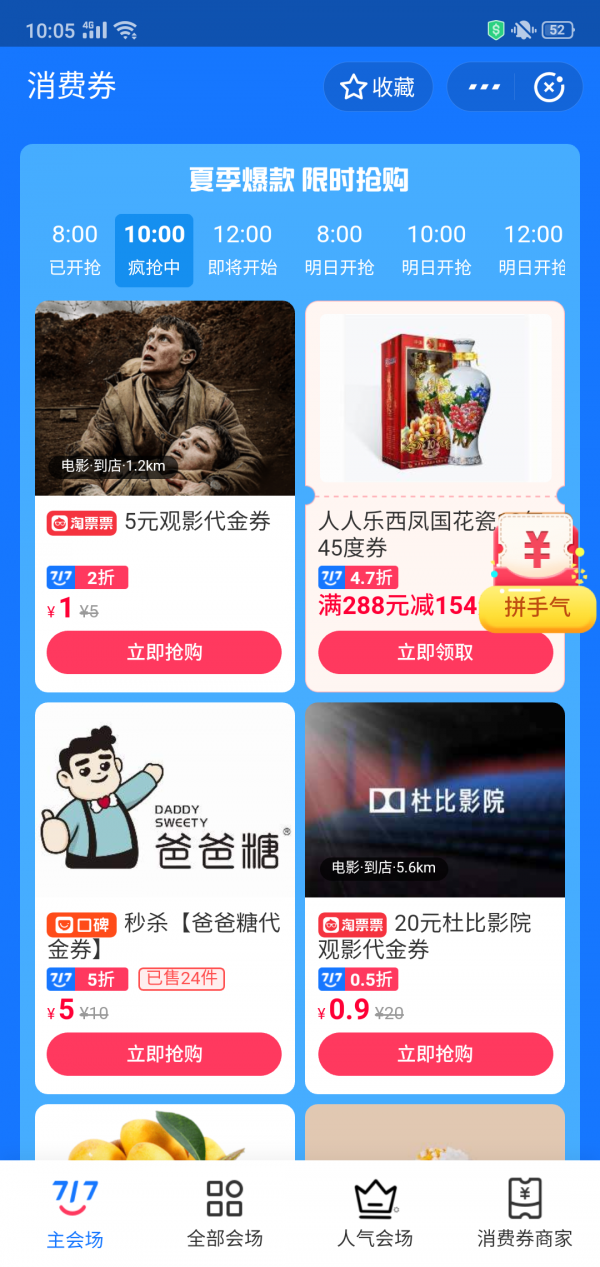Select the 8:00 已开抢 time slot
Viewport: 600px width, 1267px height.
click(x=75, y=249)
